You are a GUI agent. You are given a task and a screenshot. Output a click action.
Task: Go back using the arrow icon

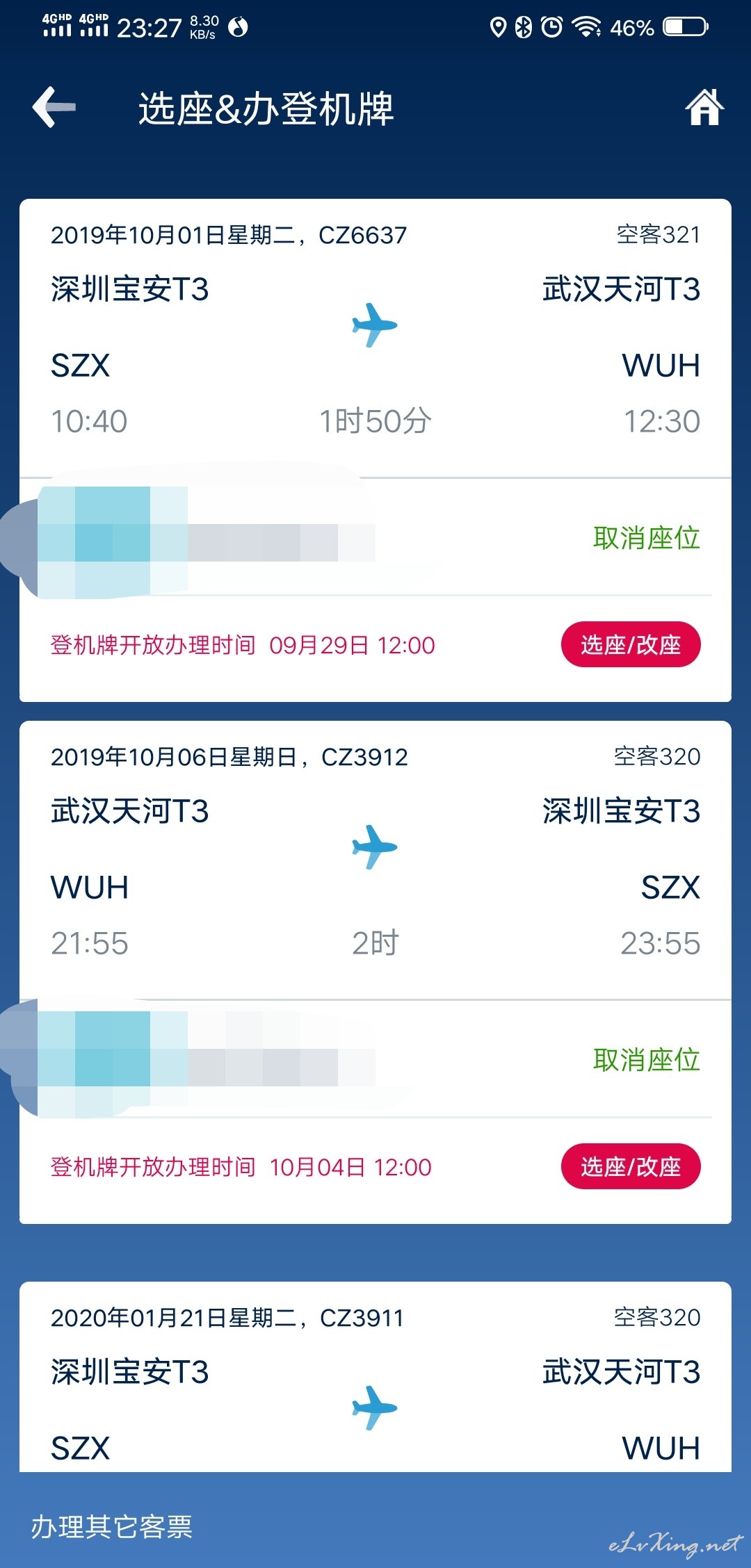(x=54, y=107)
